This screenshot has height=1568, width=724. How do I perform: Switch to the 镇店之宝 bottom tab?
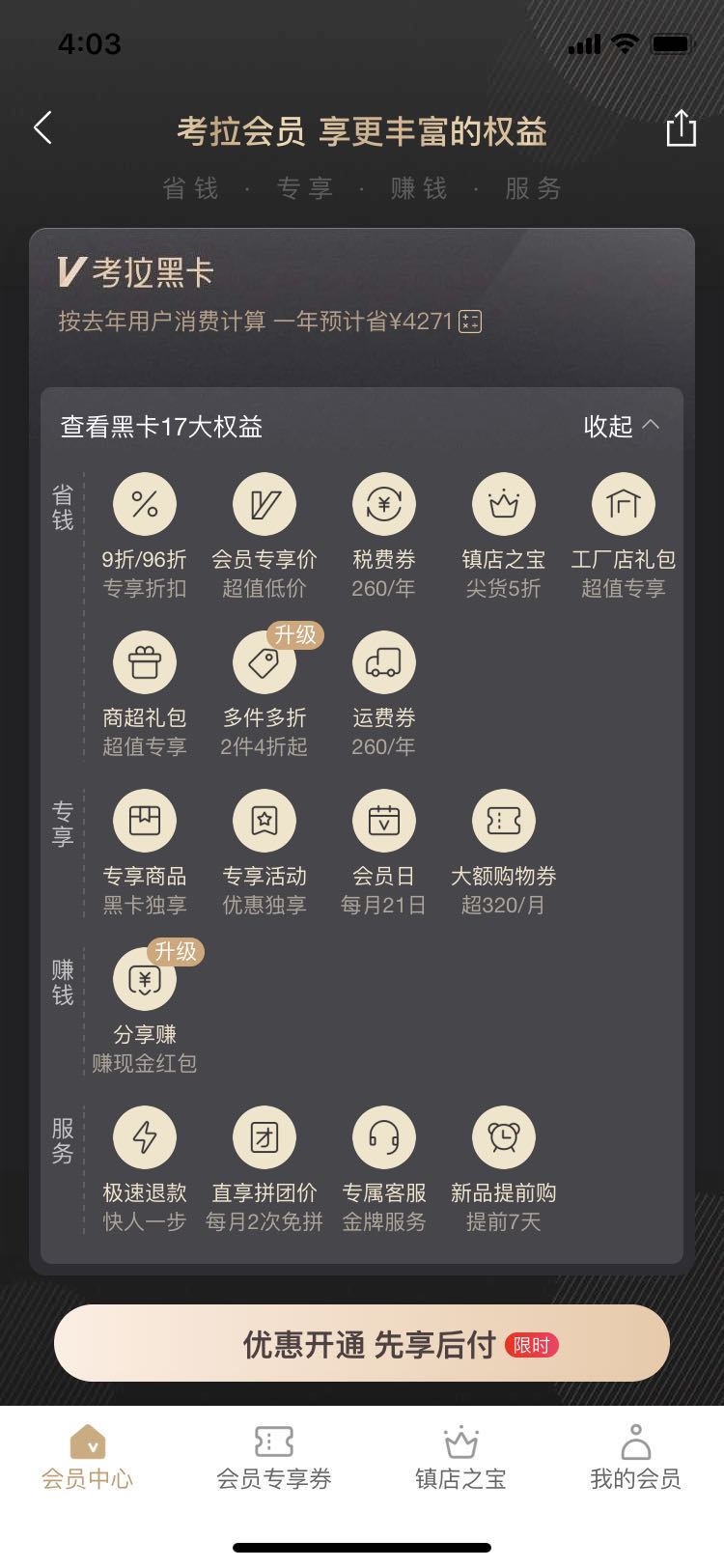pos(460,1458)
